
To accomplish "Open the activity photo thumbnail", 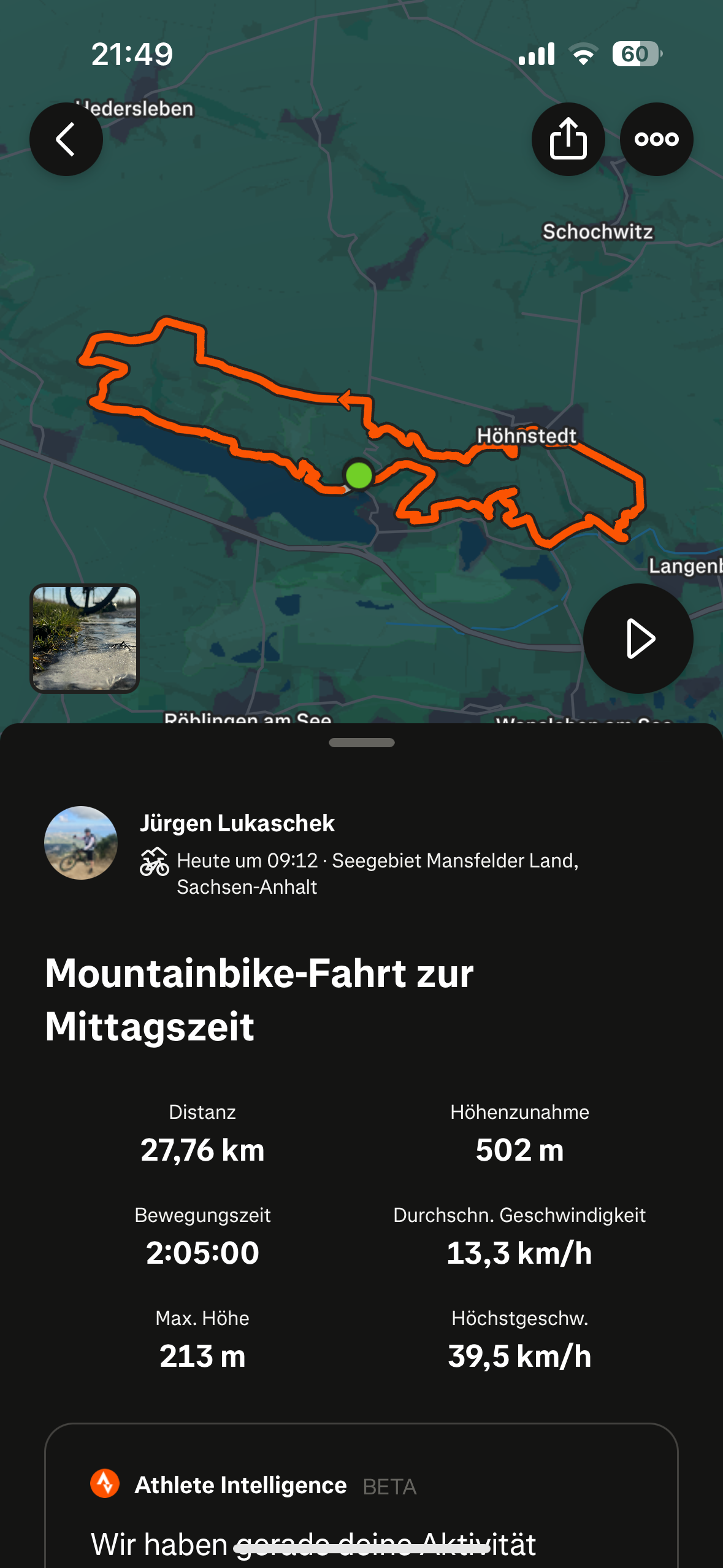I will (x=85, y=639).
